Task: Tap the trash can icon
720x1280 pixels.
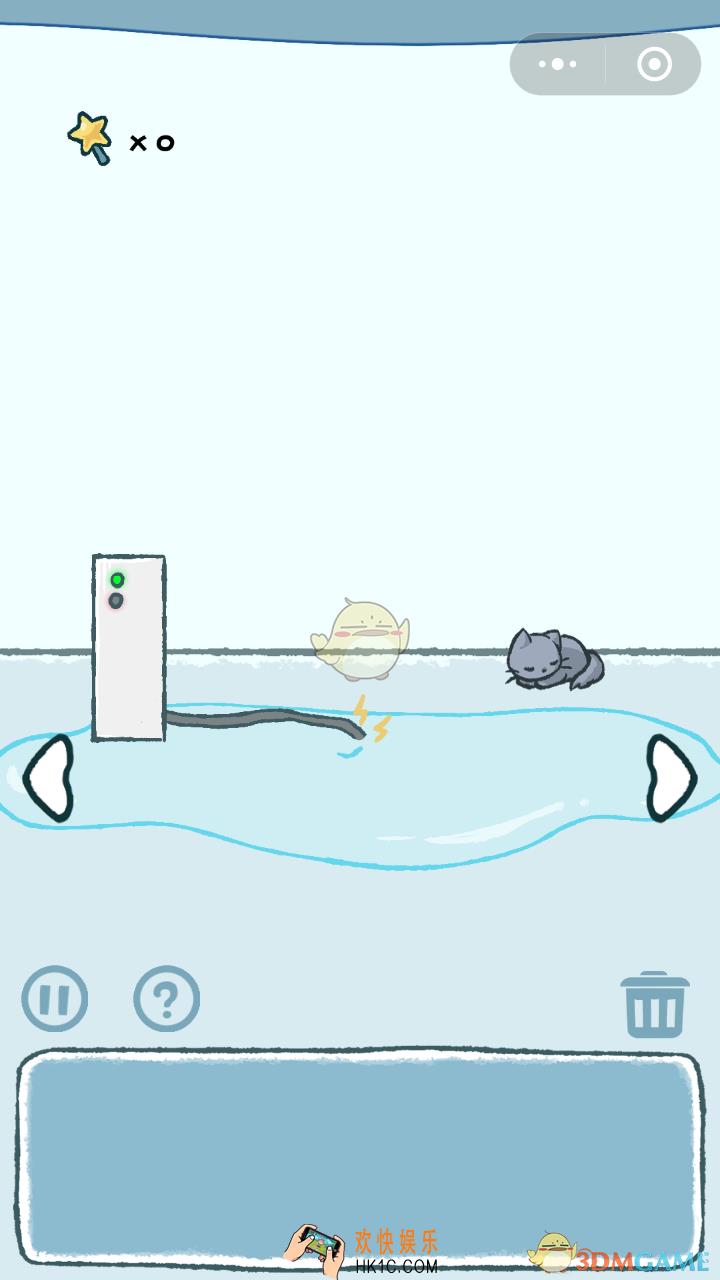Action: coord(655,1005)
